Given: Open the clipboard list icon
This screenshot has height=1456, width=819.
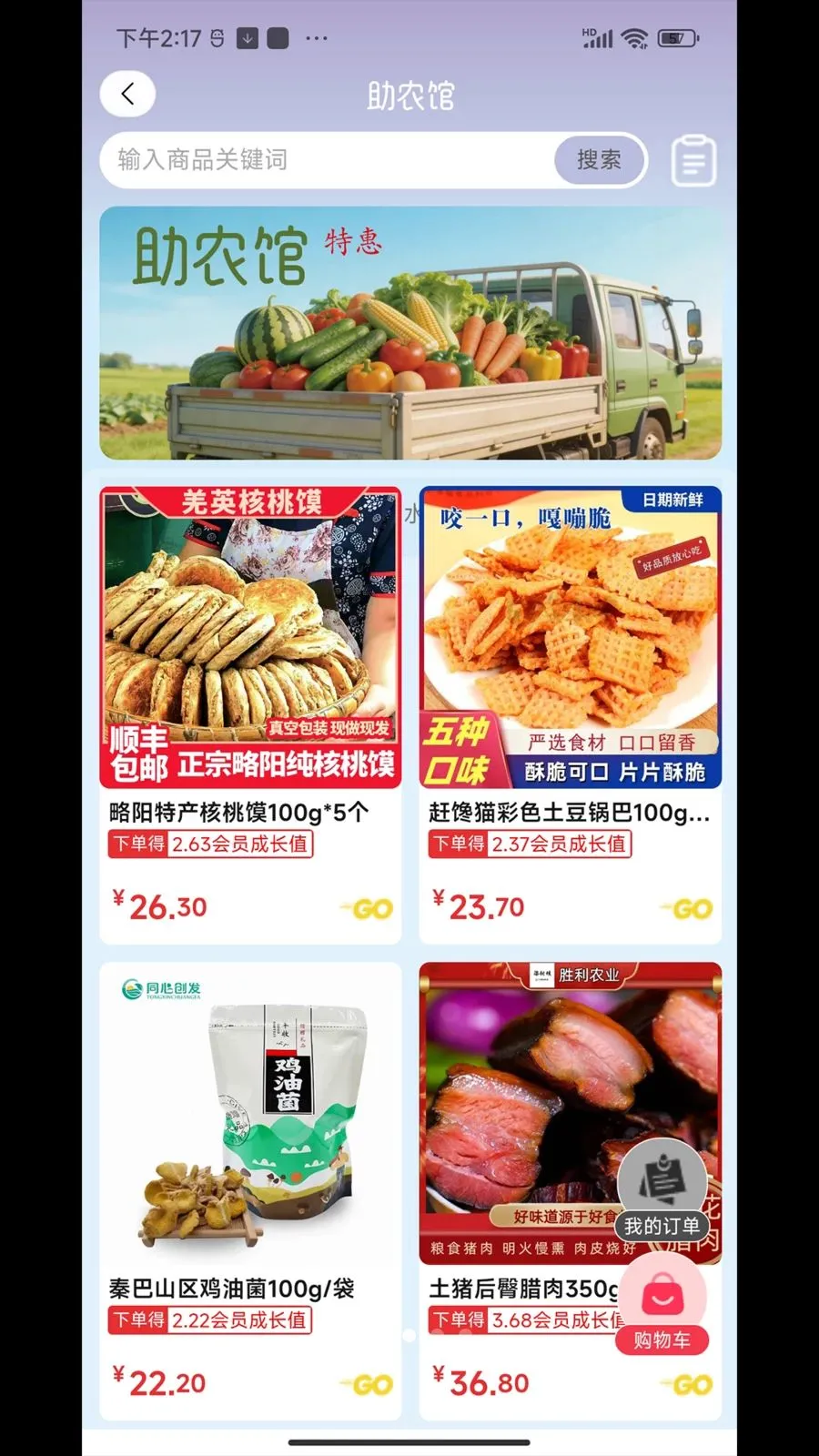Looking at the screenshot, I should (693, 160).
